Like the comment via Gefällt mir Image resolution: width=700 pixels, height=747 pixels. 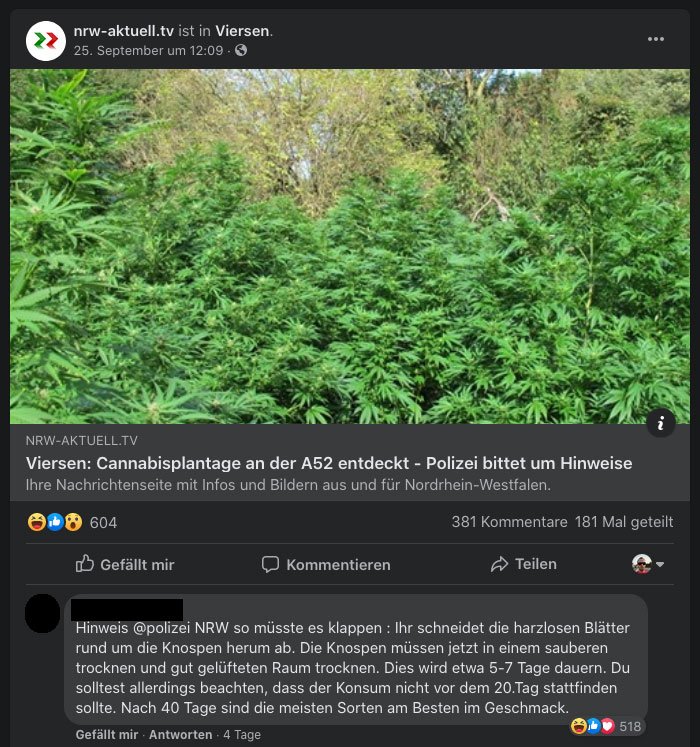pyautogui.click(x=107, y=734)
